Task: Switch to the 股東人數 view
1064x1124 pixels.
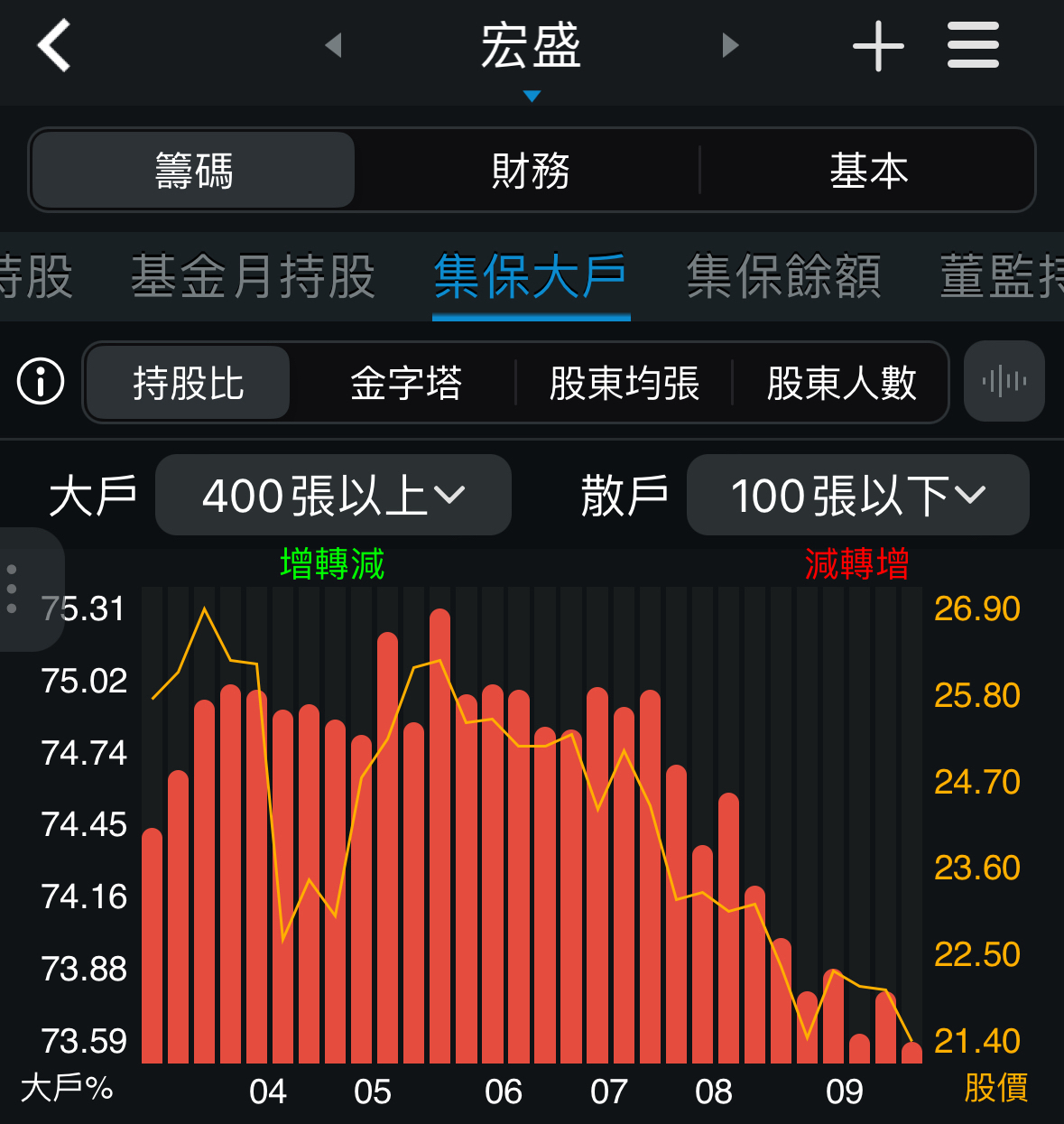Action: [x=841, y=383]
